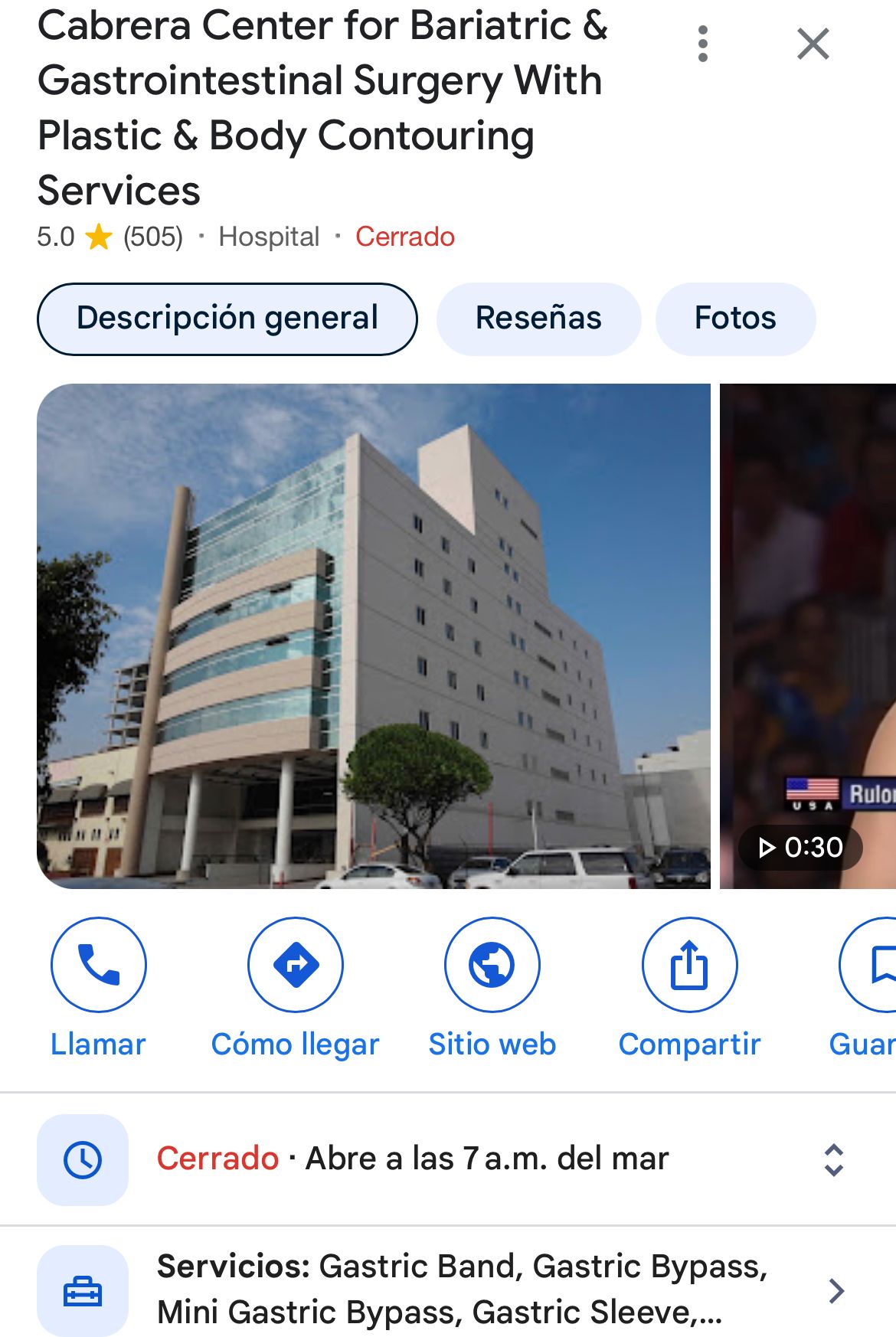The image size is (896, 1337).
Task: Select the Descripción general tab
Action: (x=227, y=319)
